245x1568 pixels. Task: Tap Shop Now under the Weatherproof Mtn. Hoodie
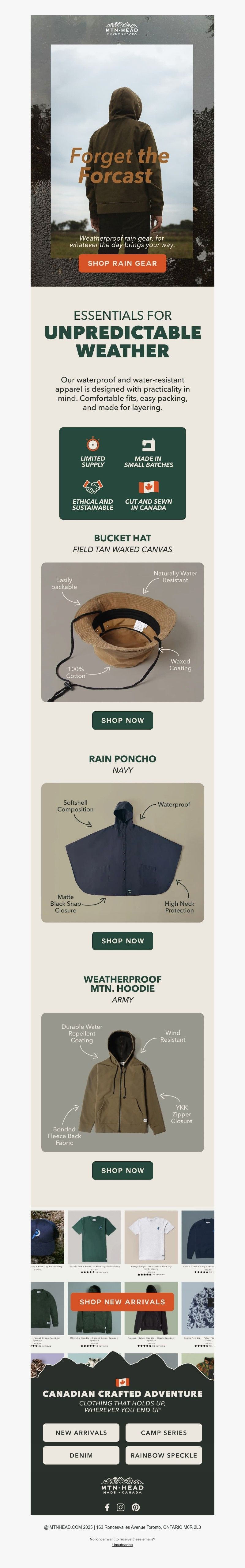(x=123, y=1170)
